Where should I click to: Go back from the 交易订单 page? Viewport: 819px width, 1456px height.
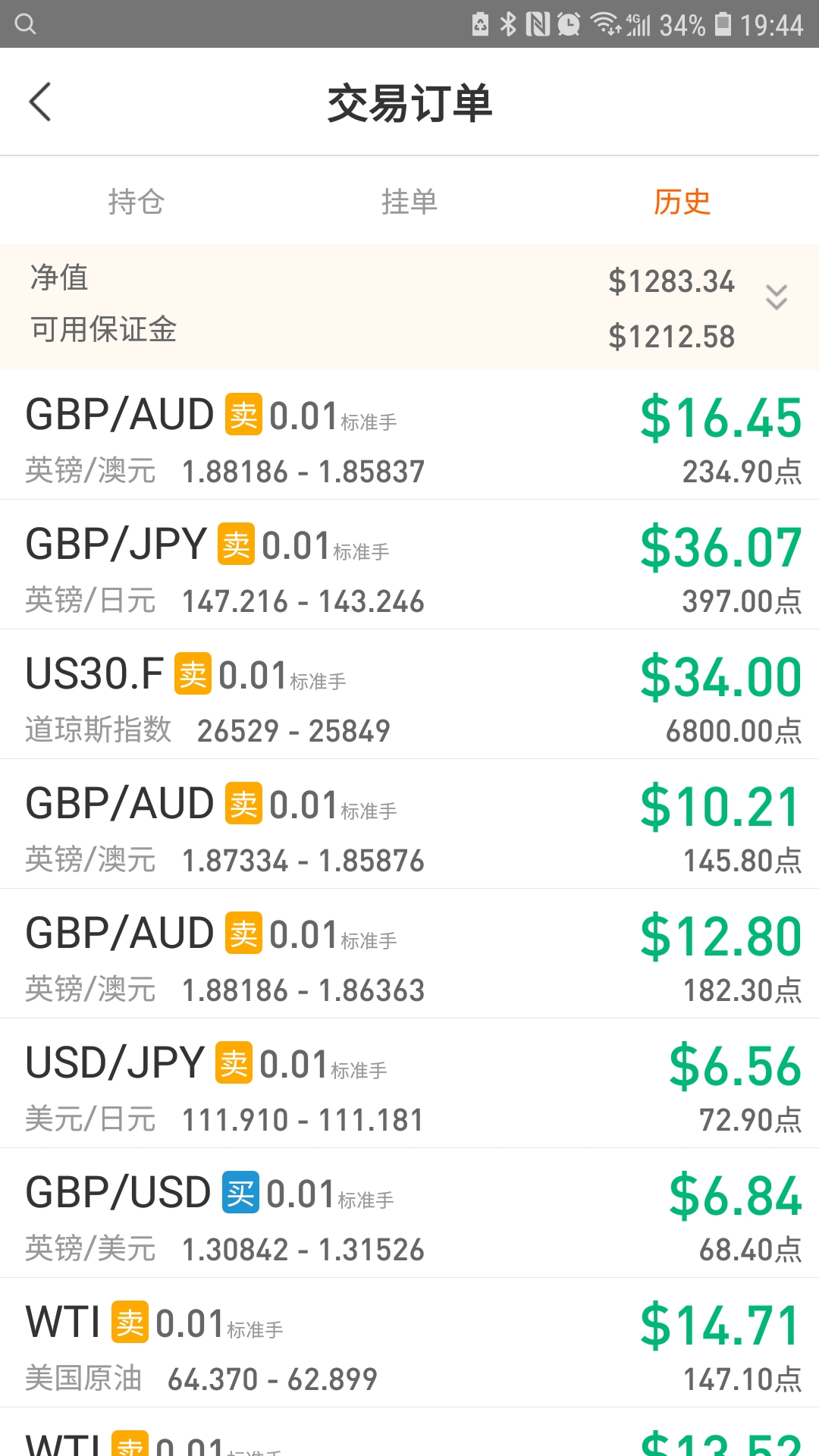tap(40, 102)
